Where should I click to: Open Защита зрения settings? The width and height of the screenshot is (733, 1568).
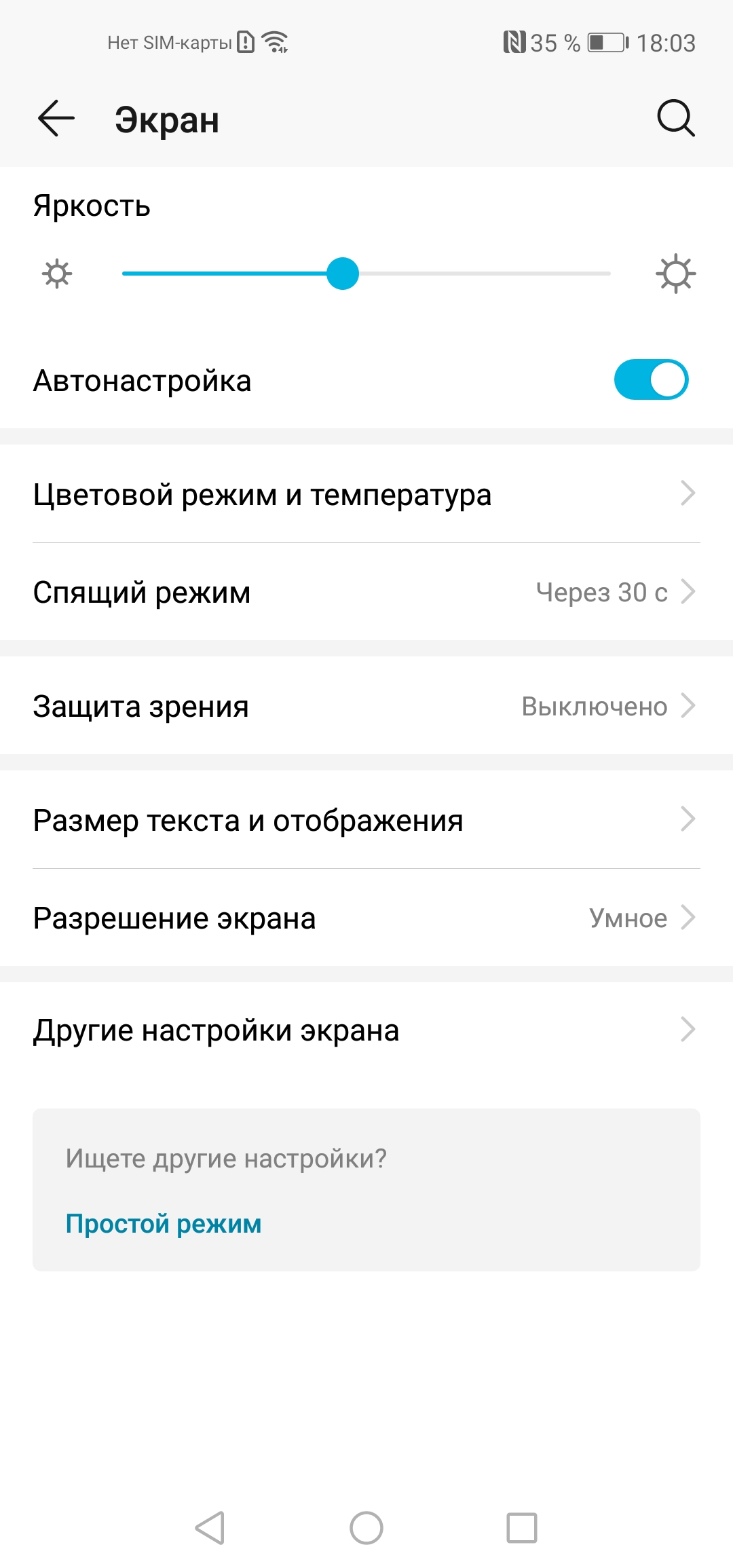click(x=366, y=706)
